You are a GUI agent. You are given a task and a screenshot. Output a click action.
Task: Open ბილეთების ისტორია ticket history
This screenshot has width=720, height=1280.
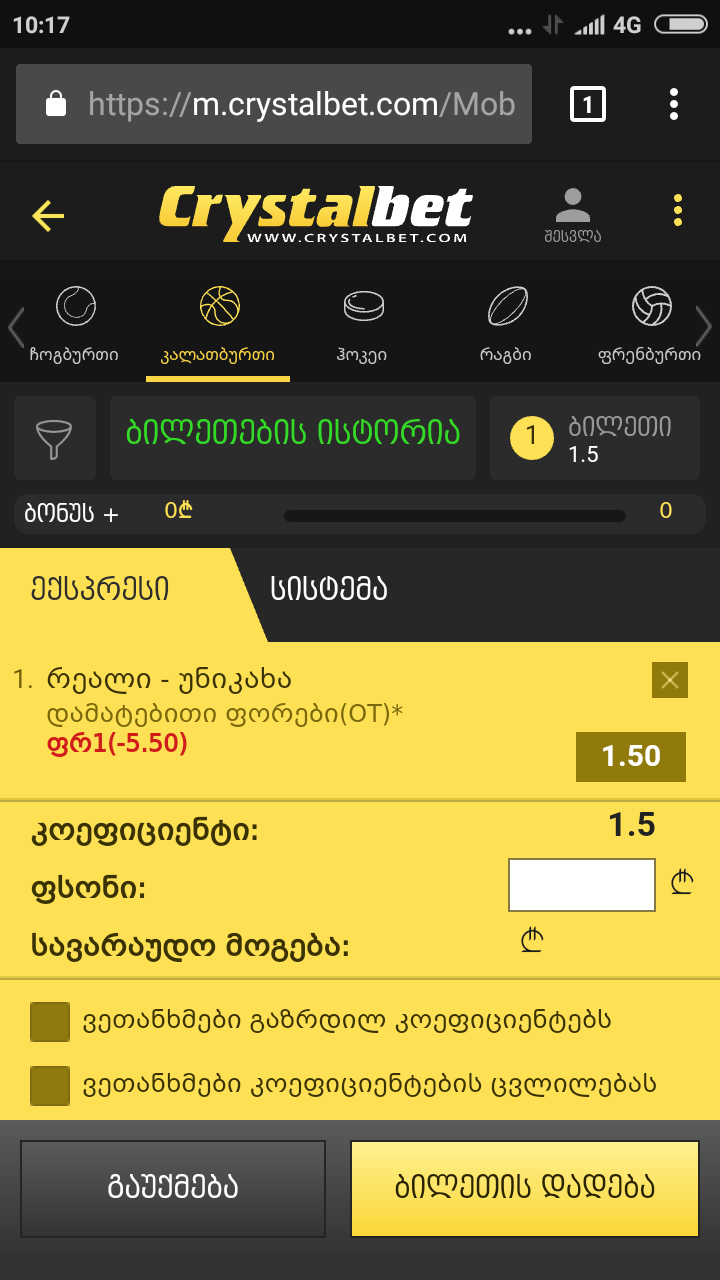[293, 437]
